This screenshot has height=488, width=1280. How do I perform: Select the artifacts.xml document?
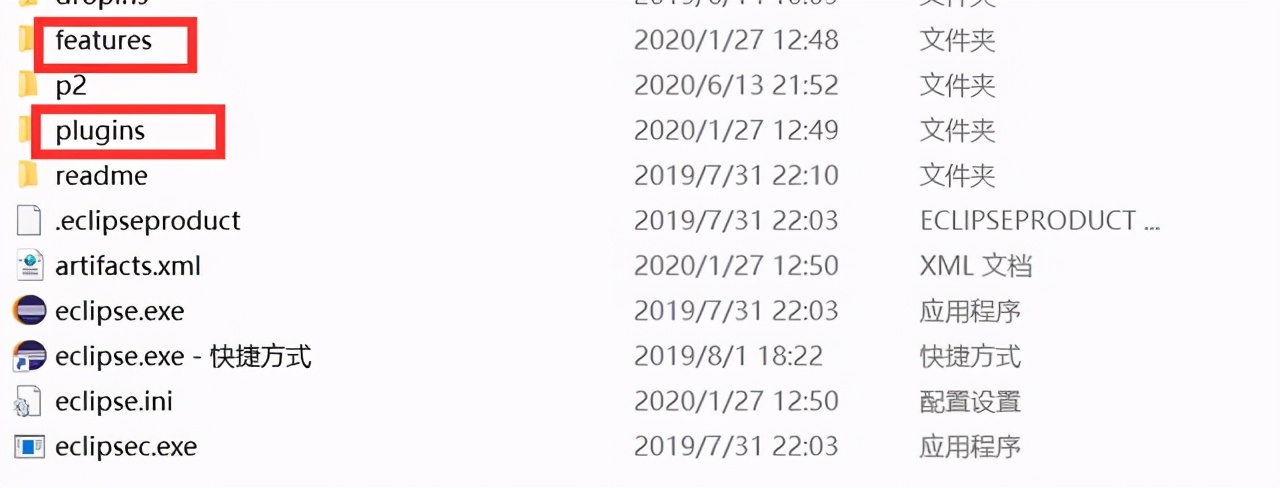[128, 266]
